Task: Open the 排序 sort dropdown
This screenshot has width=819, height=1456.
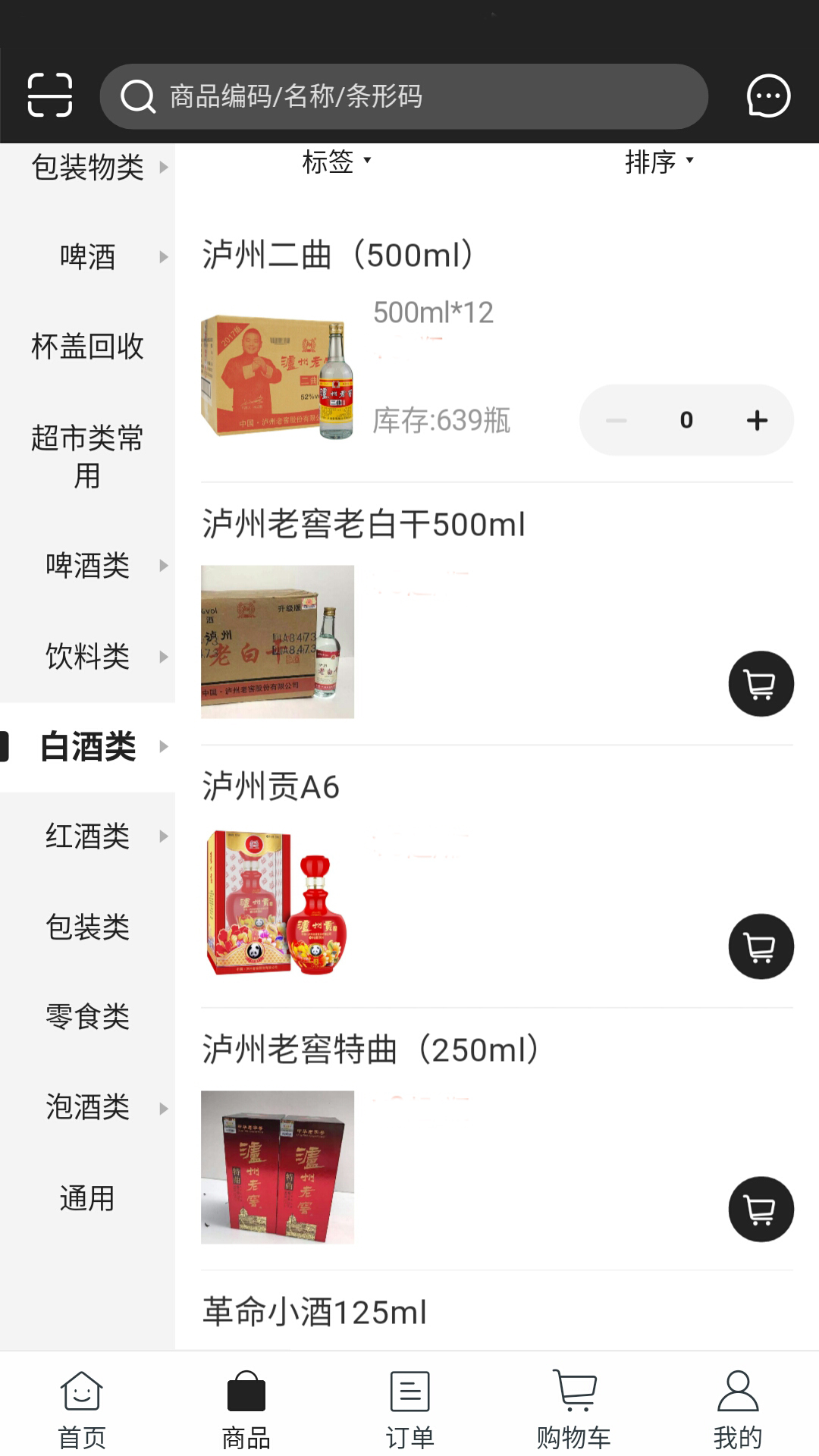Action: [x=659, y=162]
